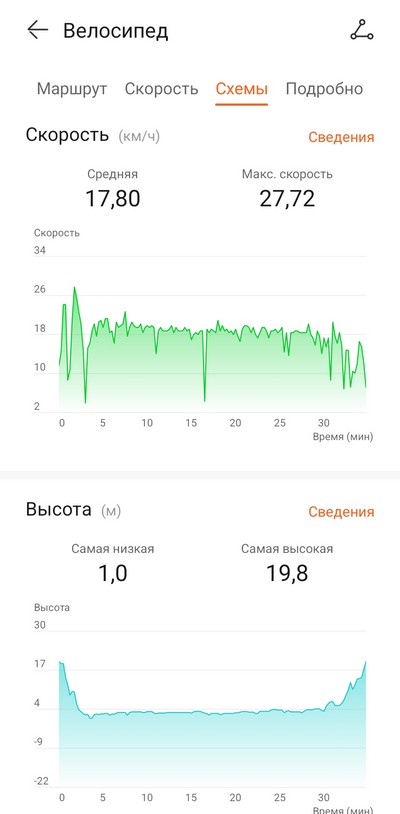Switch to the Маршрут tab
Screen dimensions: 400x814
(72, 89)
